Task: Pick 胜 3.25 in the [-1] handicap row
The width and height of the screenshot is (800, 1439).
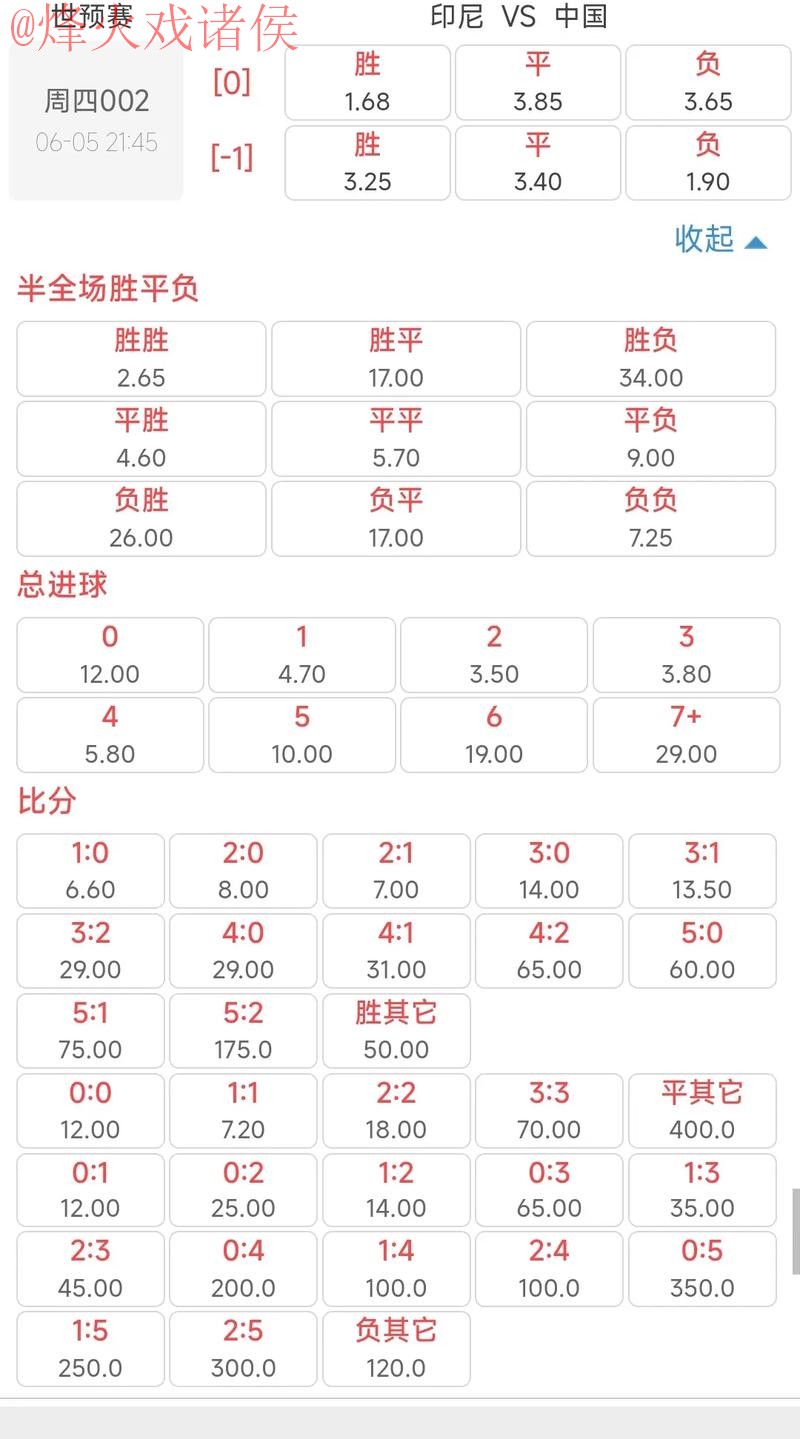Action: pyautogui.click(x=367, y=163)
